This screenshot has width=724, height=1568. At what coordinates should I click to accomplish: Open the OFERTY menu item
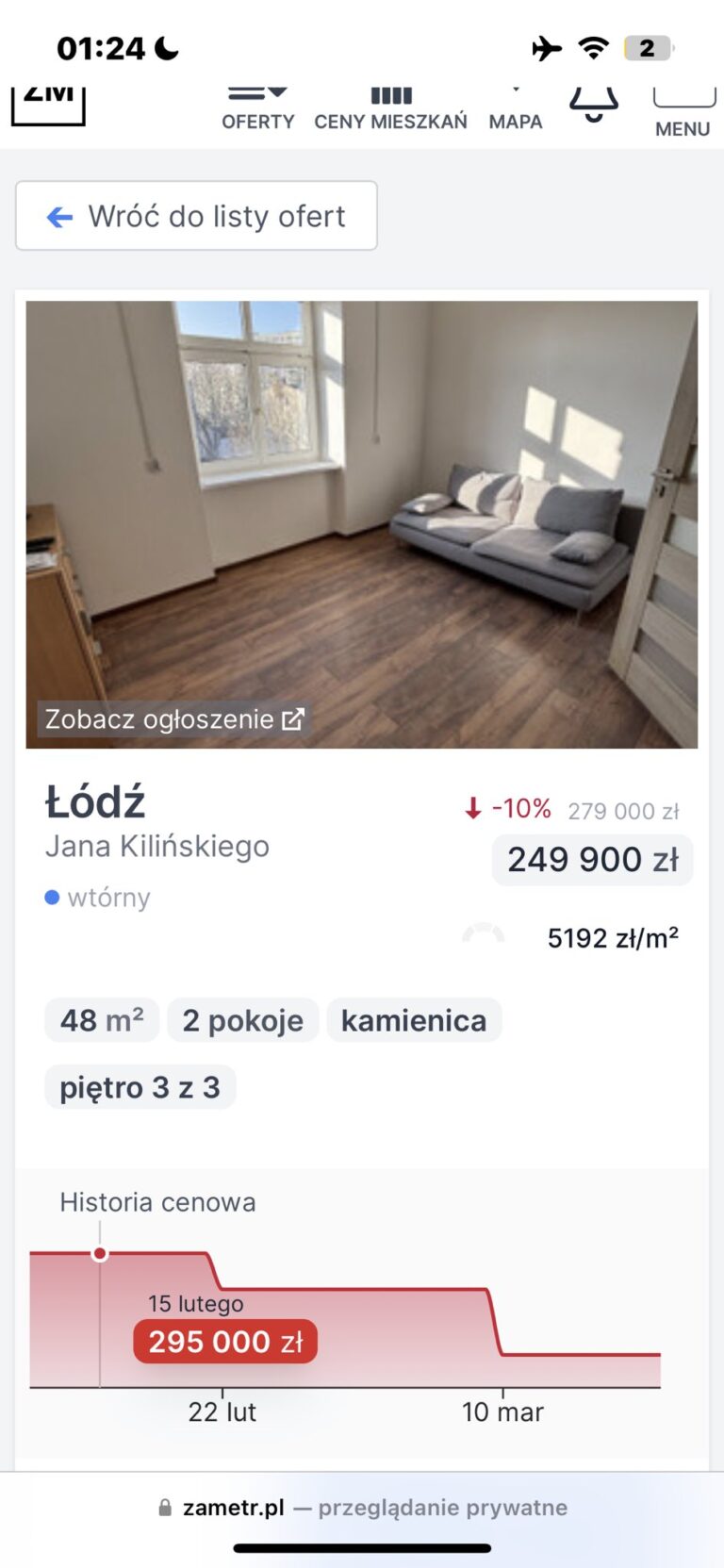tap(257, 121)
